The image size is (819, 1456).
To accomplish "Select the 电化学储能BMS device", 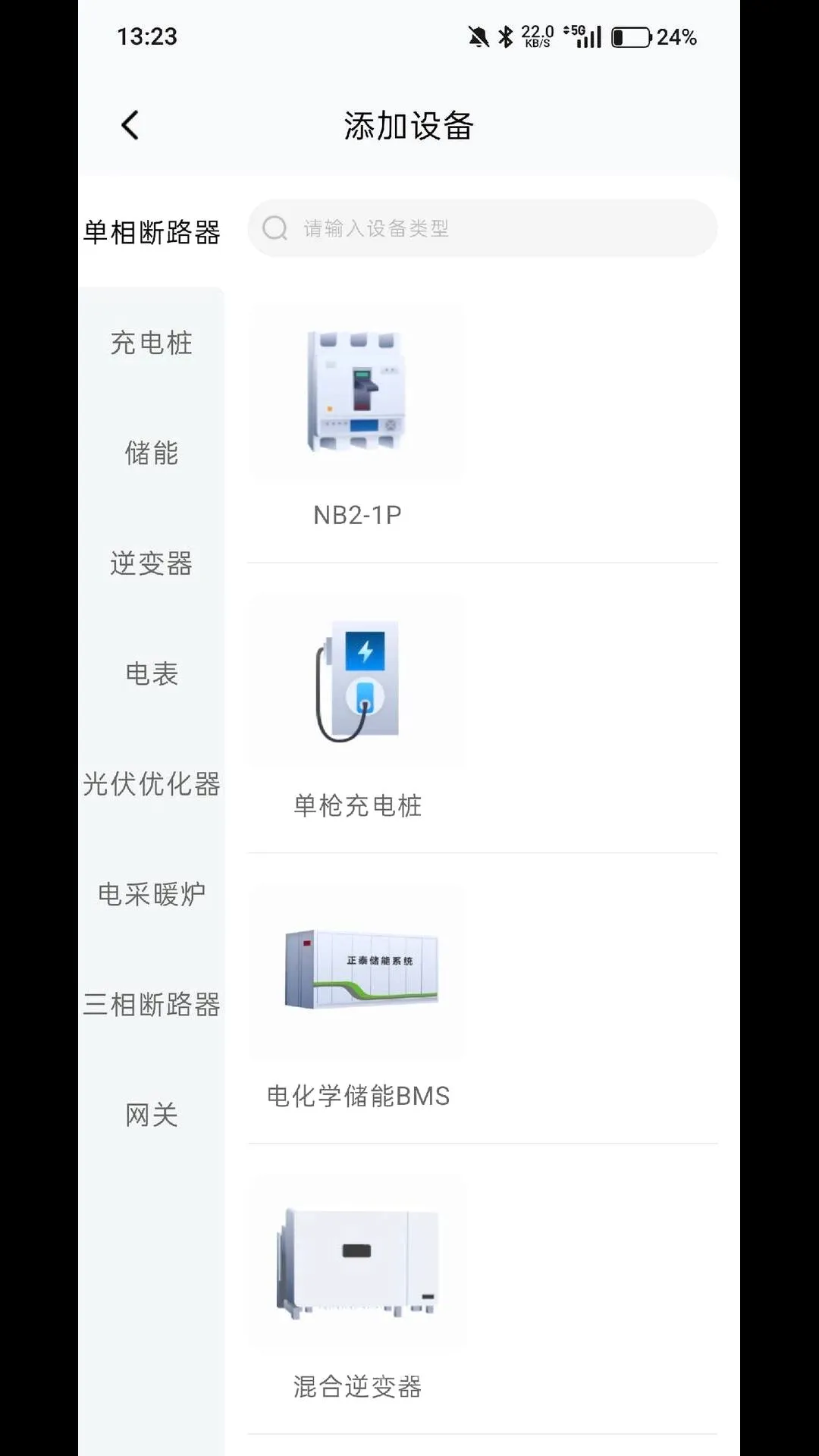I will tap(357, 998).
